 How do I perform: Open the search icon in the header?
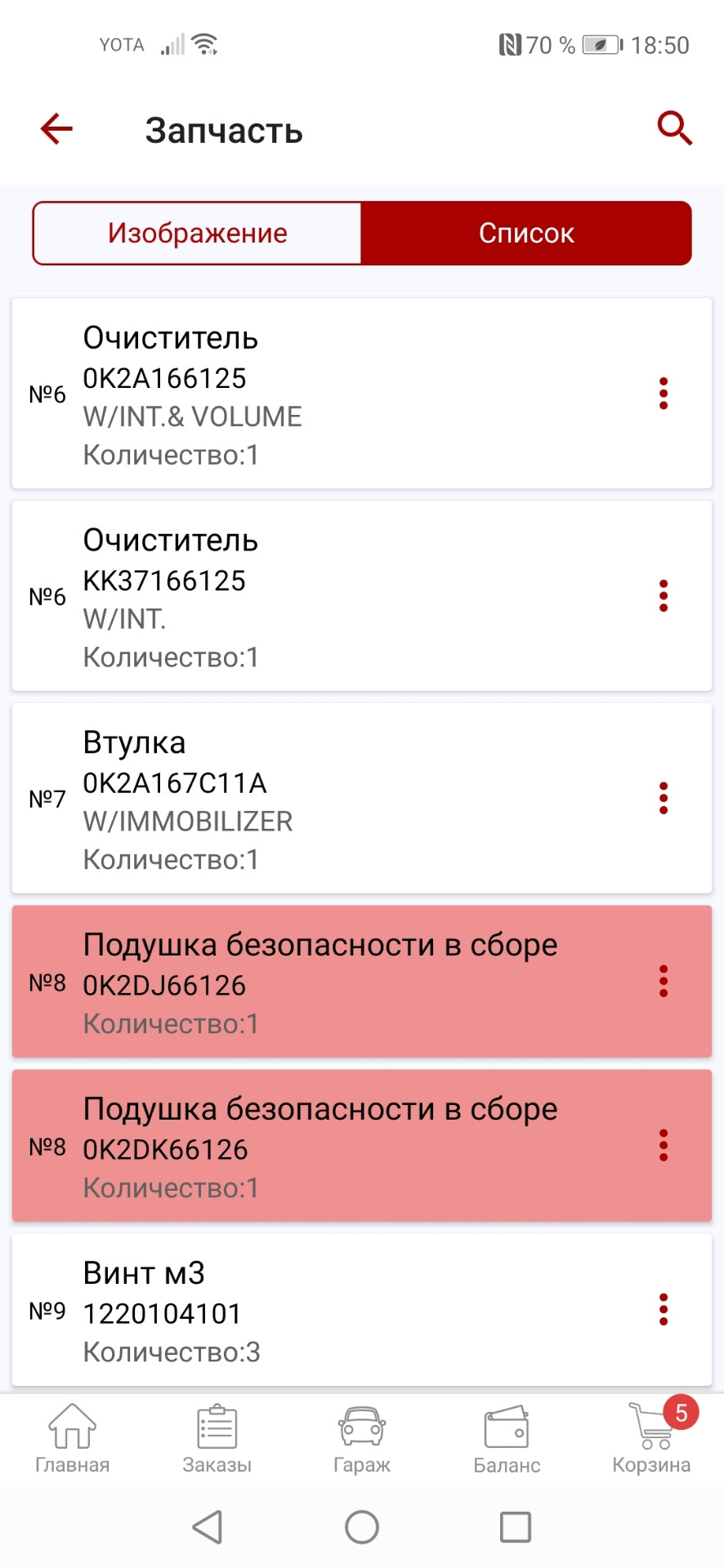coord(673,128)
